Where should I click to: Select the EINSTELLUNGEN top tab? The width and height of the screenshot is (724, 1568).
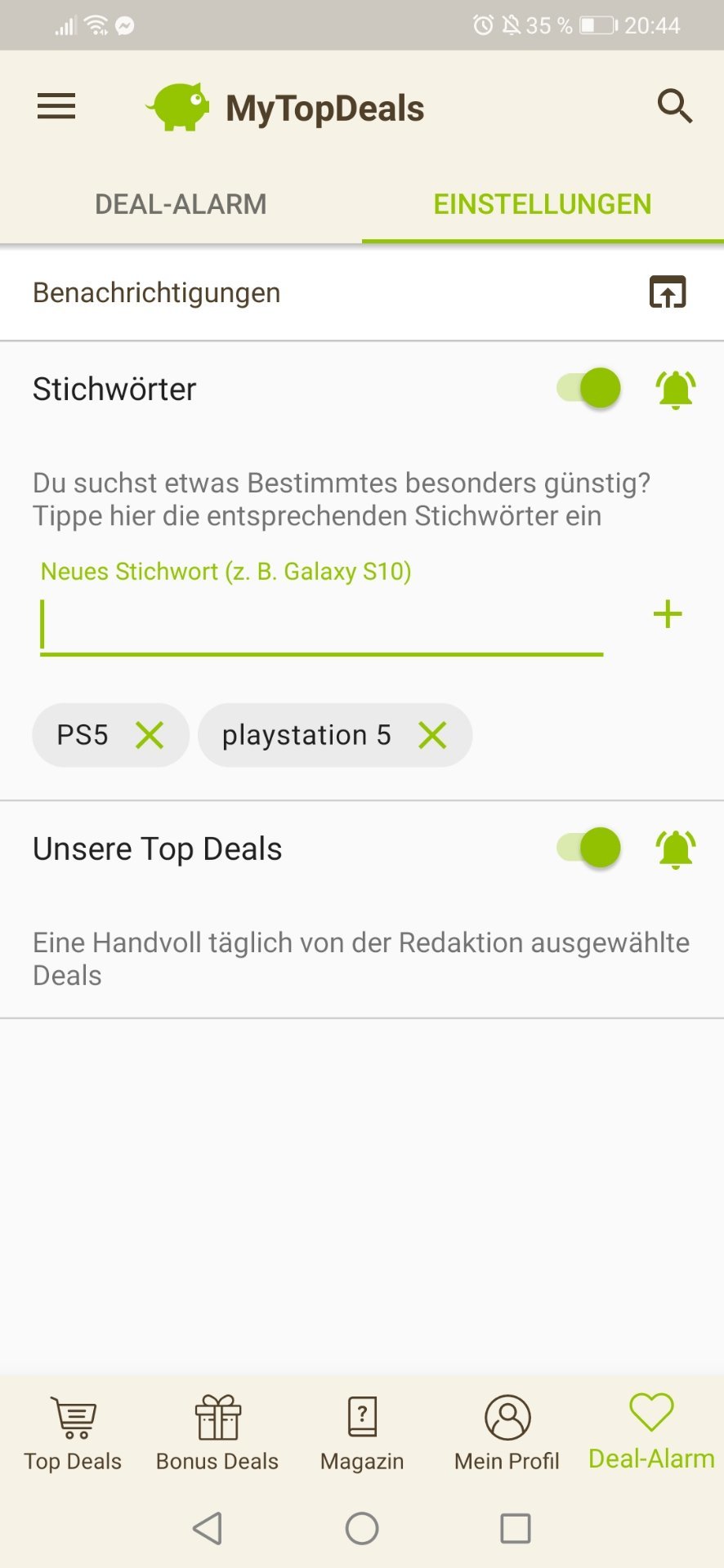pyautogui.click(x=542, y=204)
